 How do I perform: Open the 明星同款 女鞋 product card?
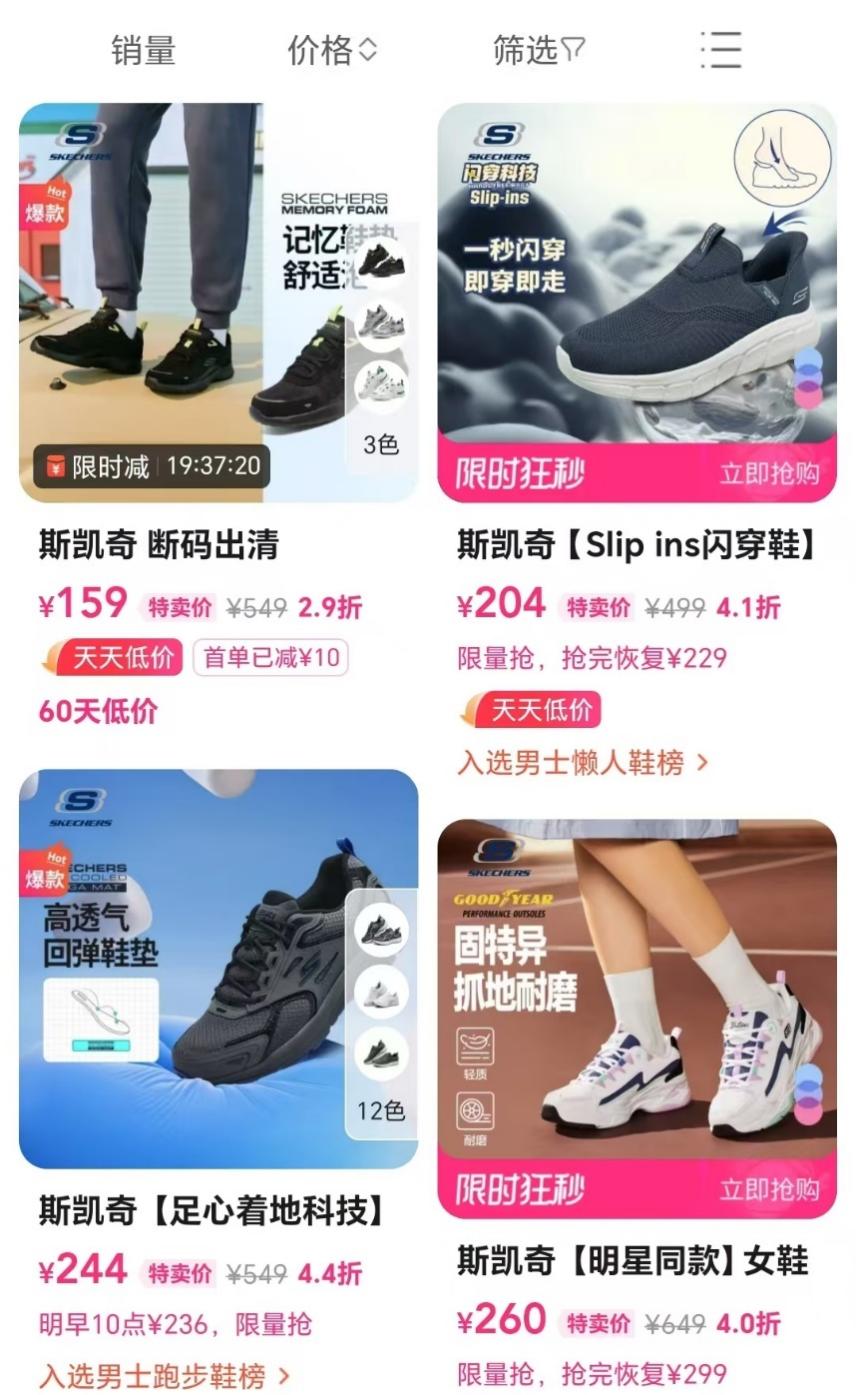pyautogui.click(x=637, y=1018)
